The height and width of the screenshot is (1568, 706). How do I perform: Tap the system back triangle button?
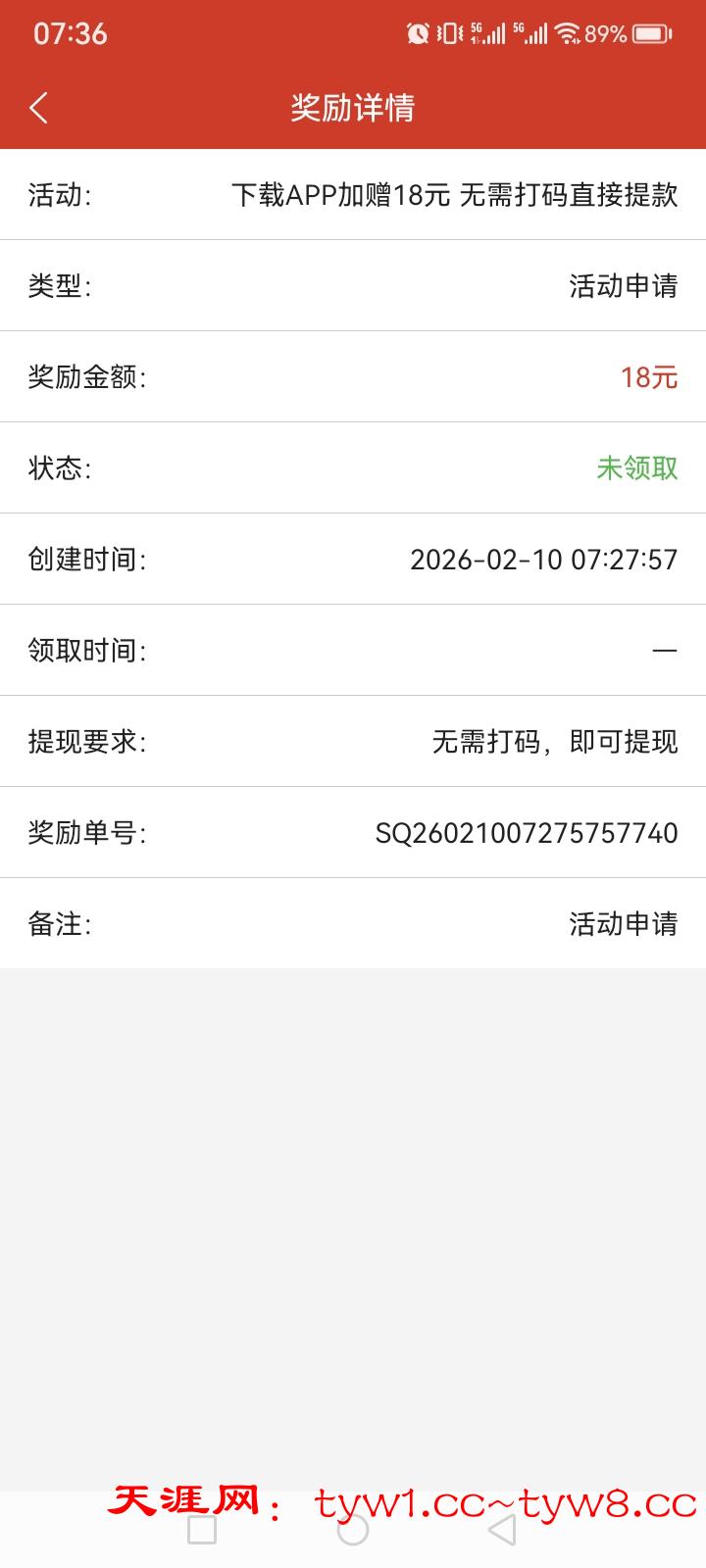click(x=503, y=1530)
